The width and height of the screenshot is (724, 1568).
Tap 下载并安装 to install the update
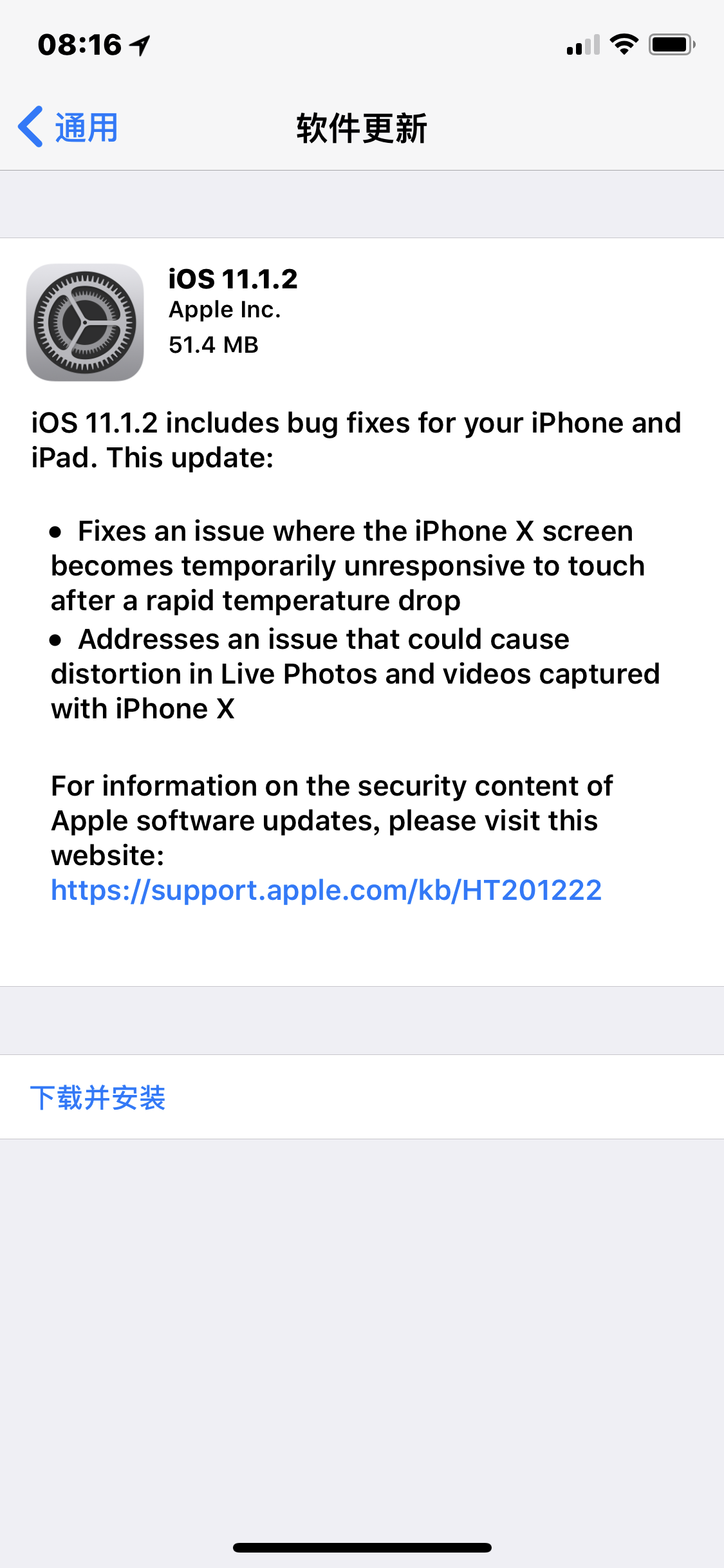[x=98, y=1097]
